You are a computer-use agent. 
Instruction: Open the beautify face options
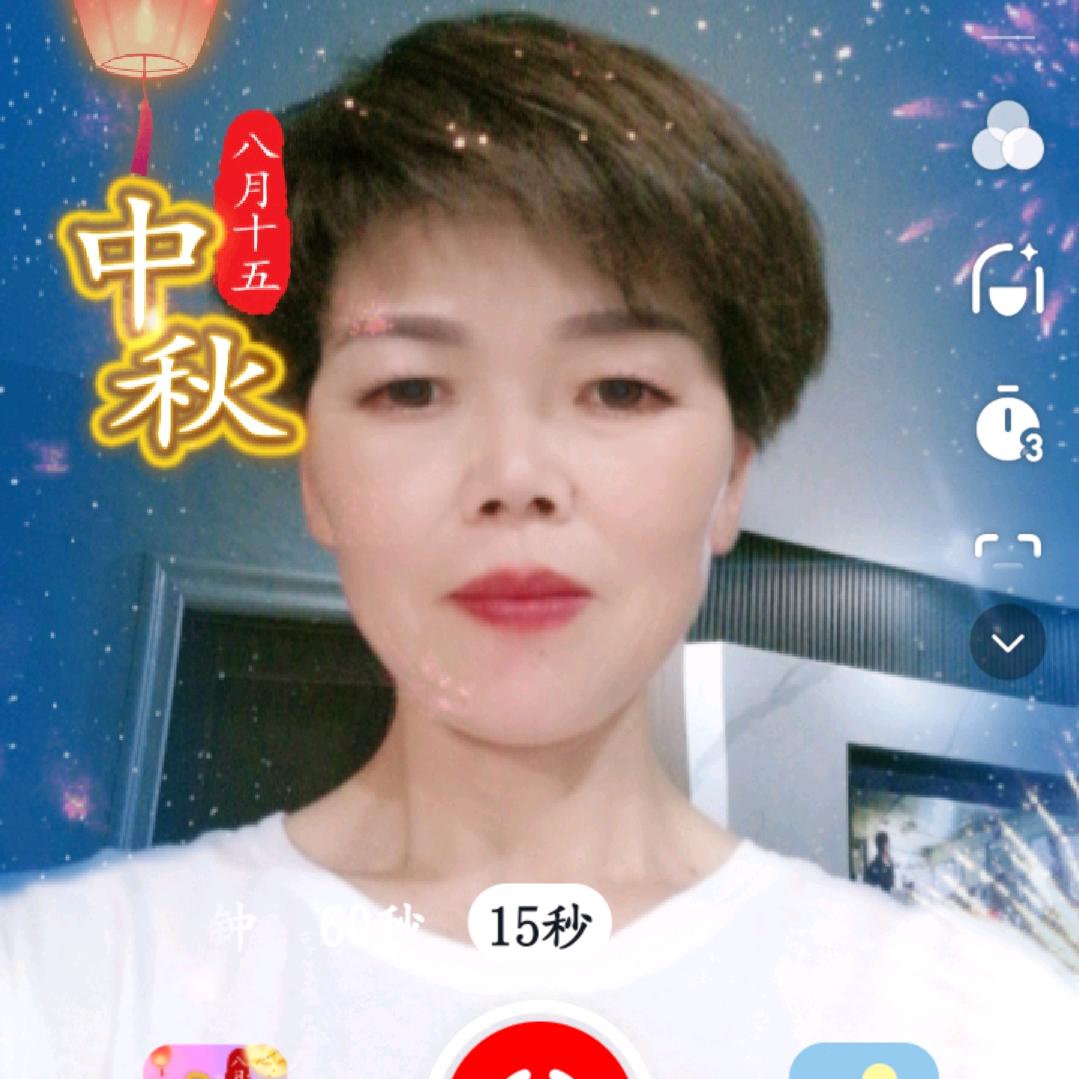pos(1007,279)
